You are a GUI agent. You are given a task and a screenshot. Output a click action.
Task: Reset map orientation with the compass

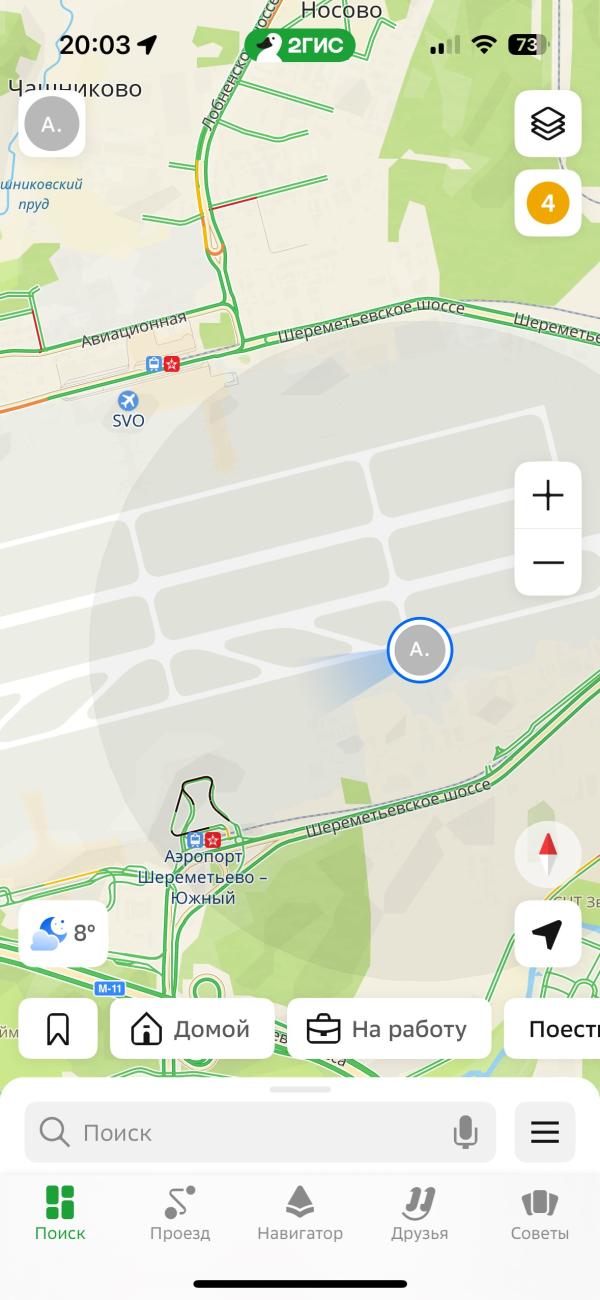tap(547, 854)
